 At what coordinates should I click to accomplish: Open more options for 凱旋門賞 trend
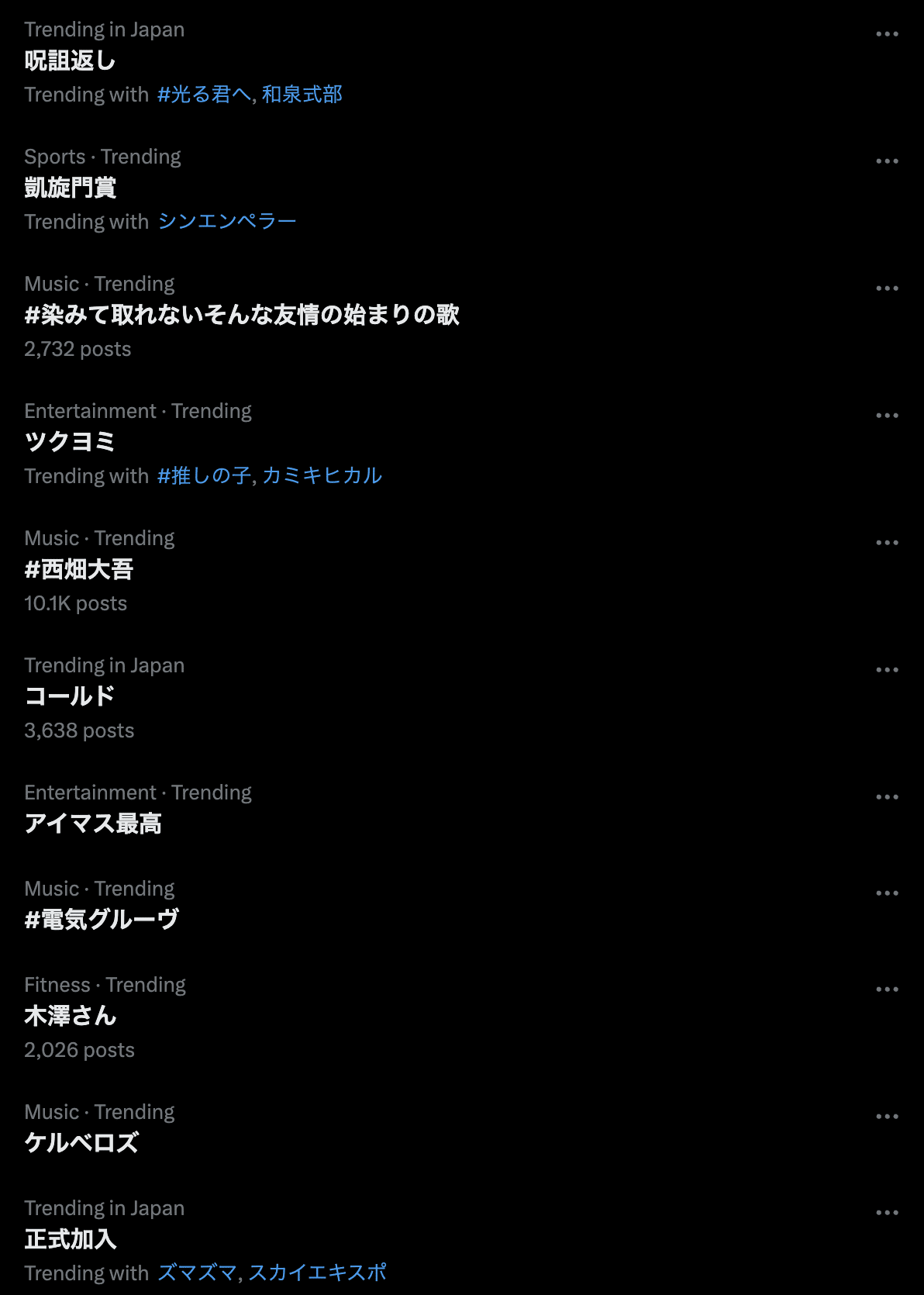click(887, 161)
